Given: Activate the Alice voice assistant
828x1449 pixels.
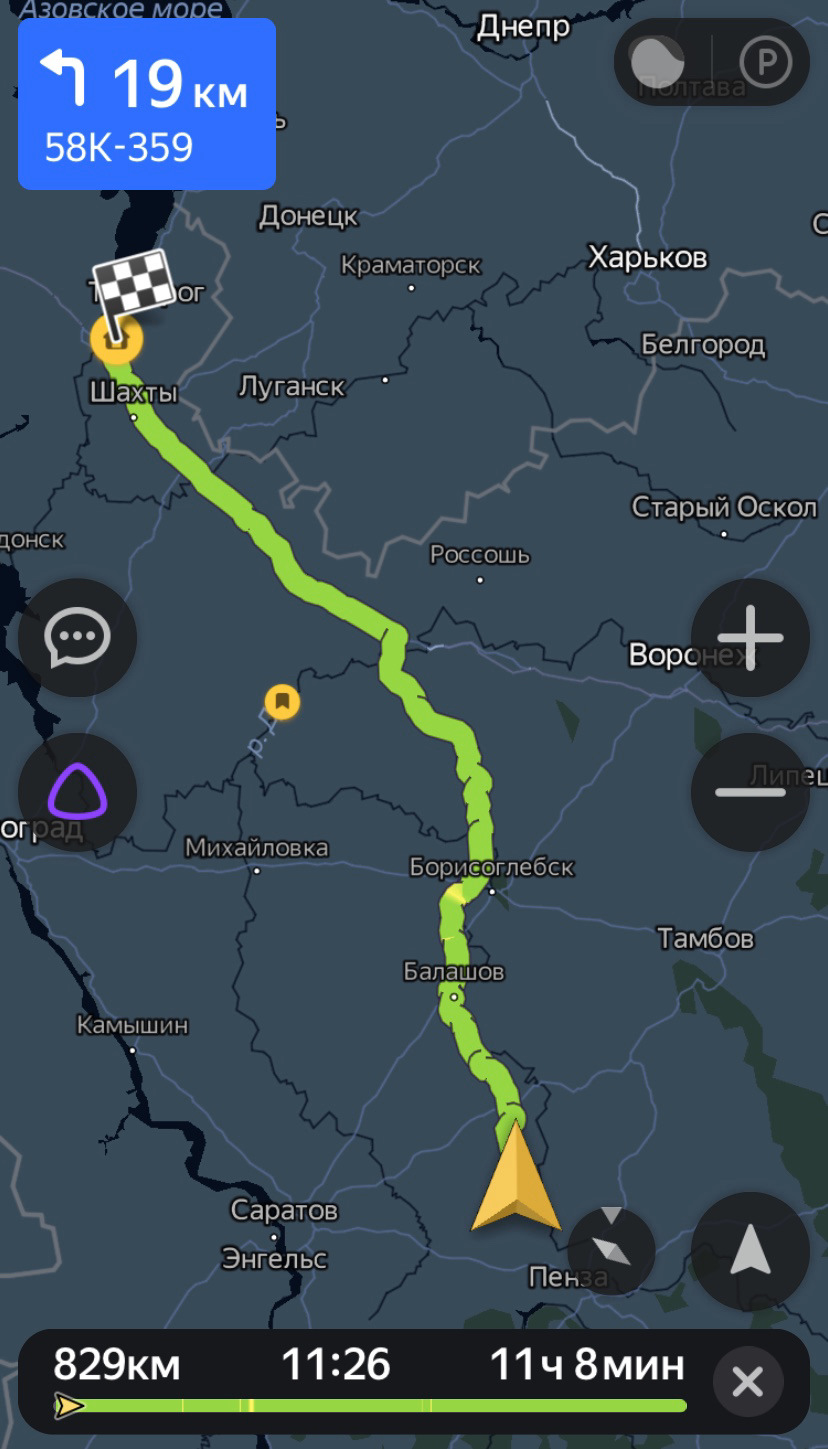Looking at the screenshot, I should pyautogui.click(x=77, y=792).
